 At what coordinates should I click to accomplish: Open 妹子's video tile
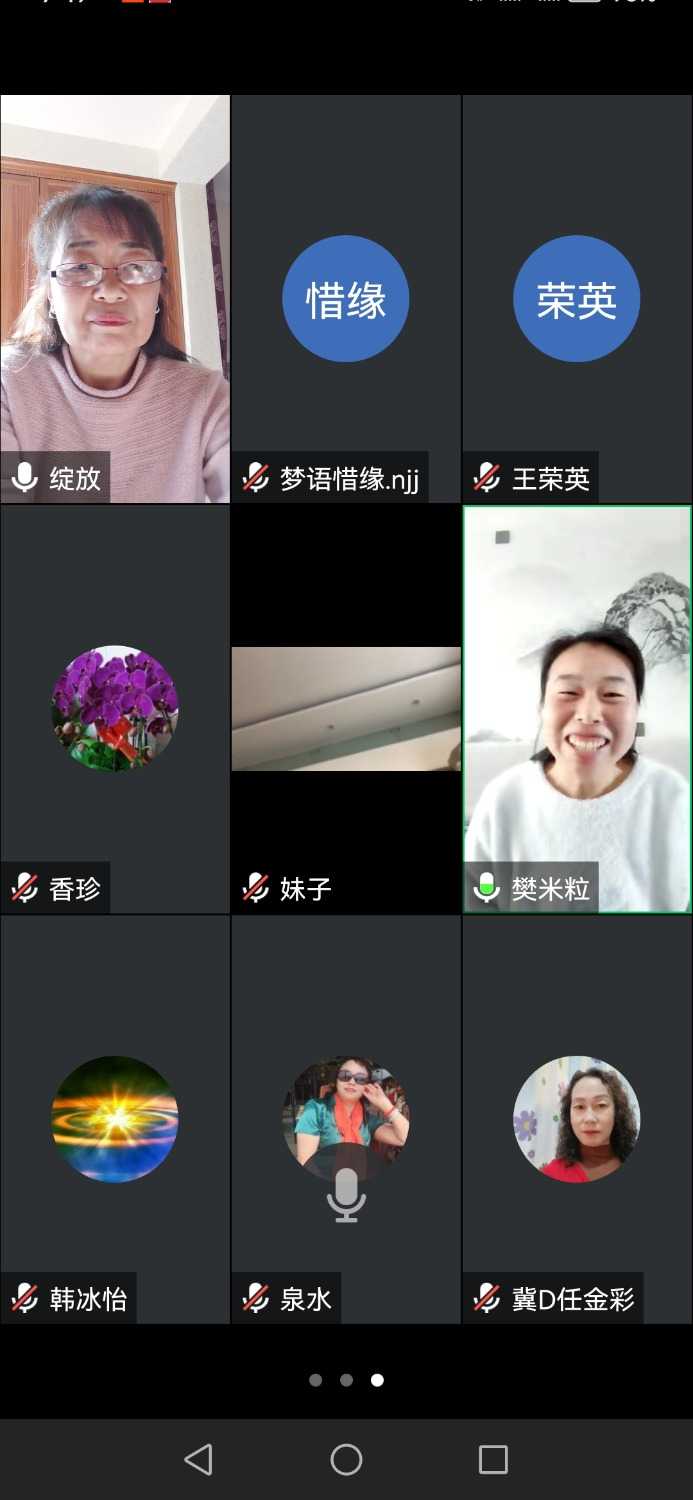coord(346,708)
